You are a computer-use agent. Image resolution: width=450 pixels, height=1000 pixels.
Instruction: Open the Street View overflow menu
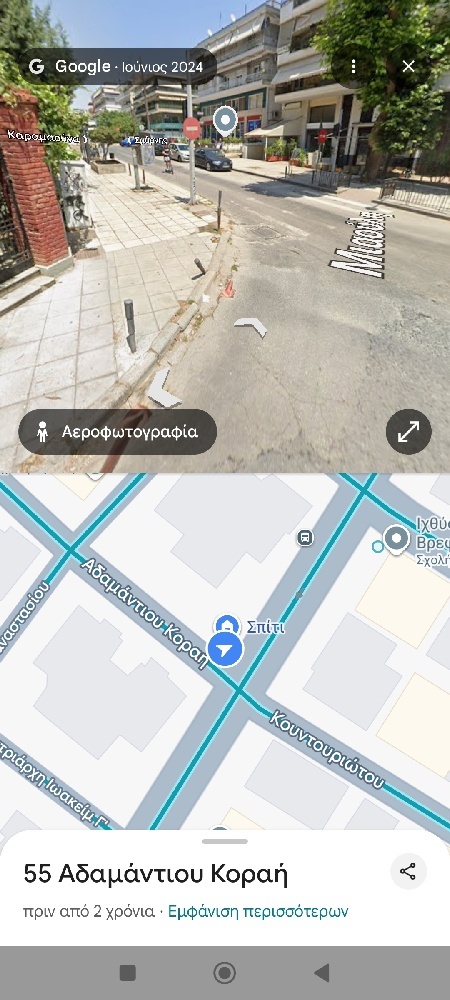(x=353, y=66)
